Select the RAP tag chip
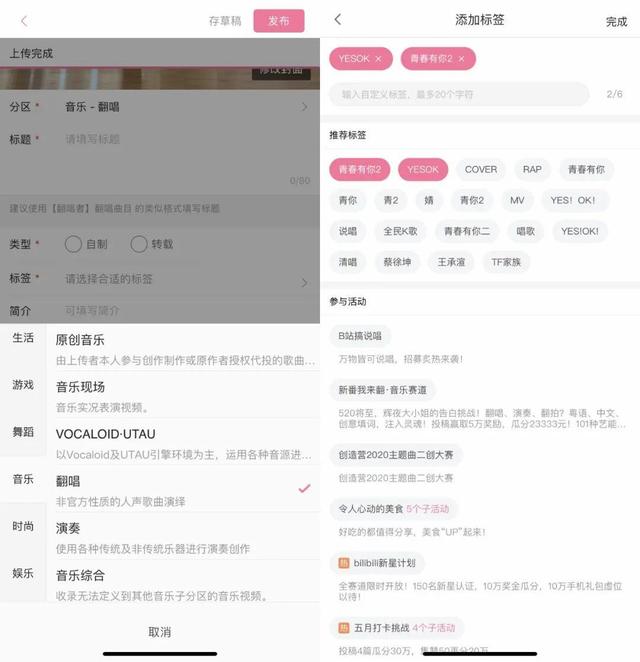The height and width of the screenshot is (662, 640). point(532,169)
